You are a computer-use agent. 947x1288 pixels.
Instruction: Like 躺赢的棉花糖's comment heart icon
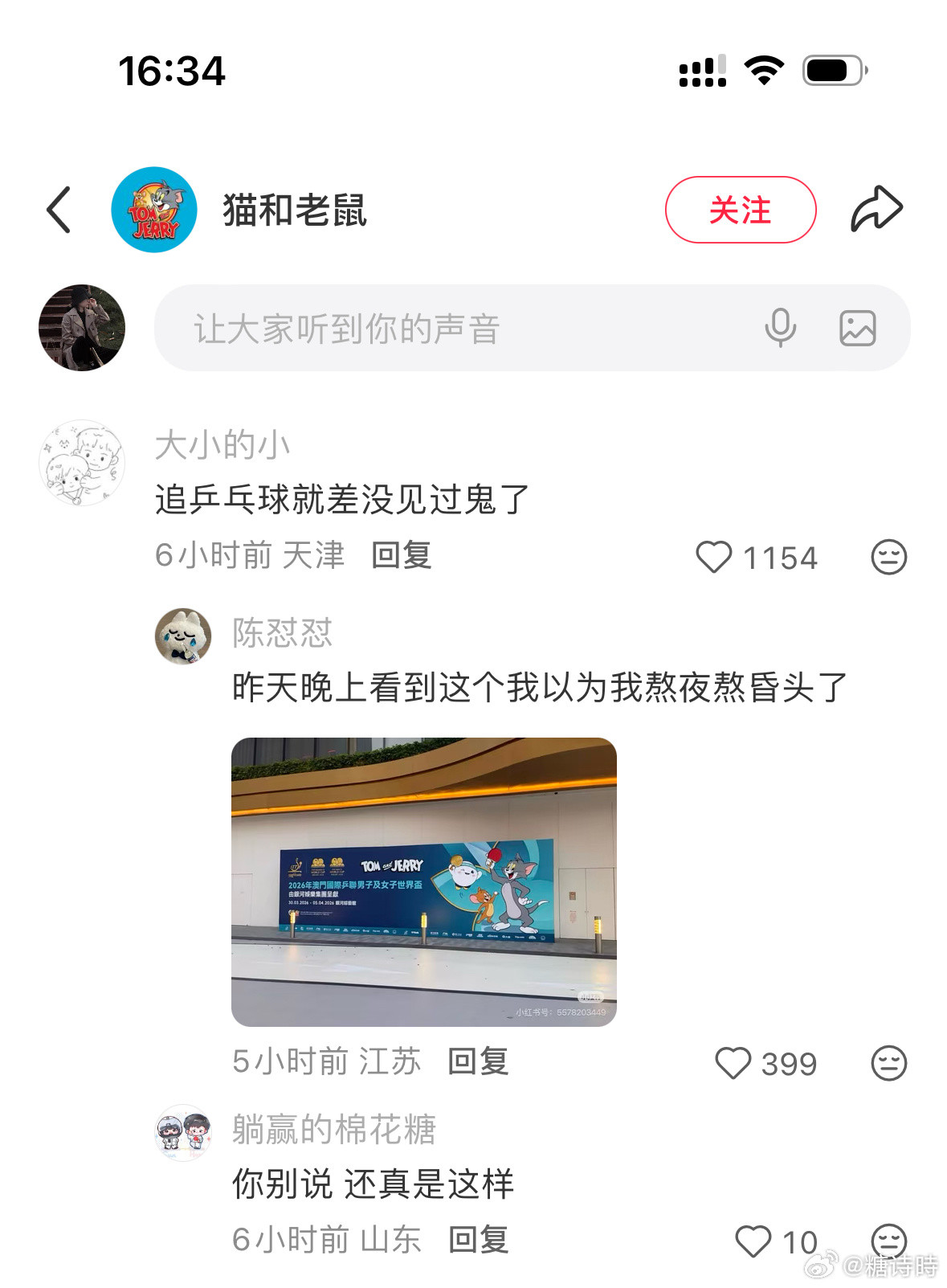pos(753,1240)
